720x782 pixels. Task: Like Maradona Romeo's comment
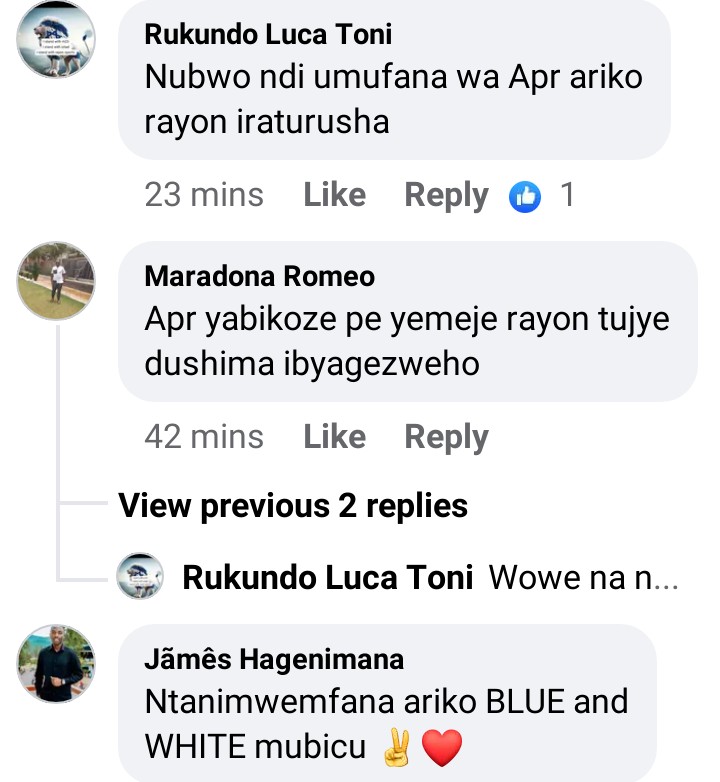coord(334,437)
